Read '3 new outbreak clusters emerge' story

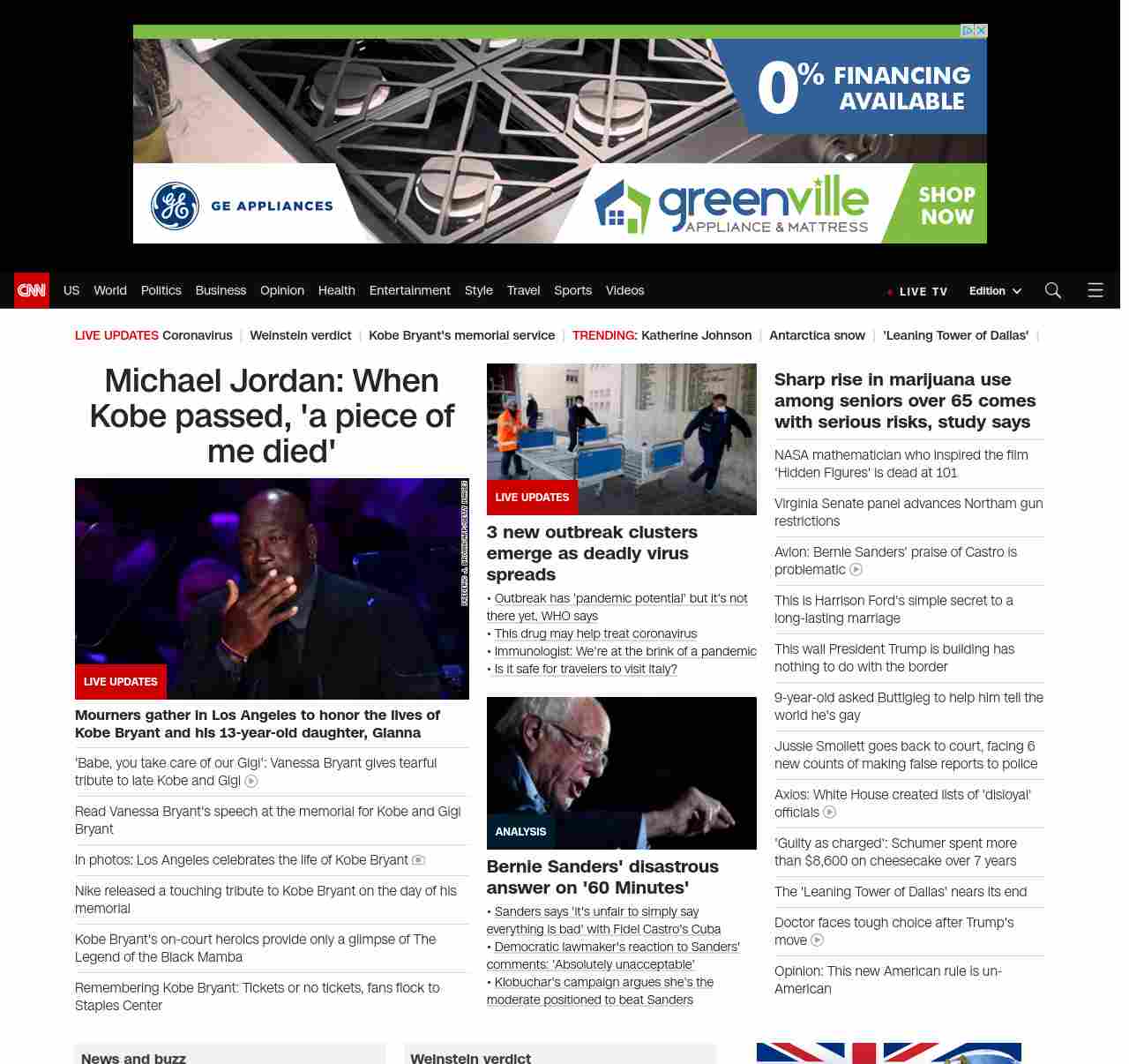(x=591, y=553)
